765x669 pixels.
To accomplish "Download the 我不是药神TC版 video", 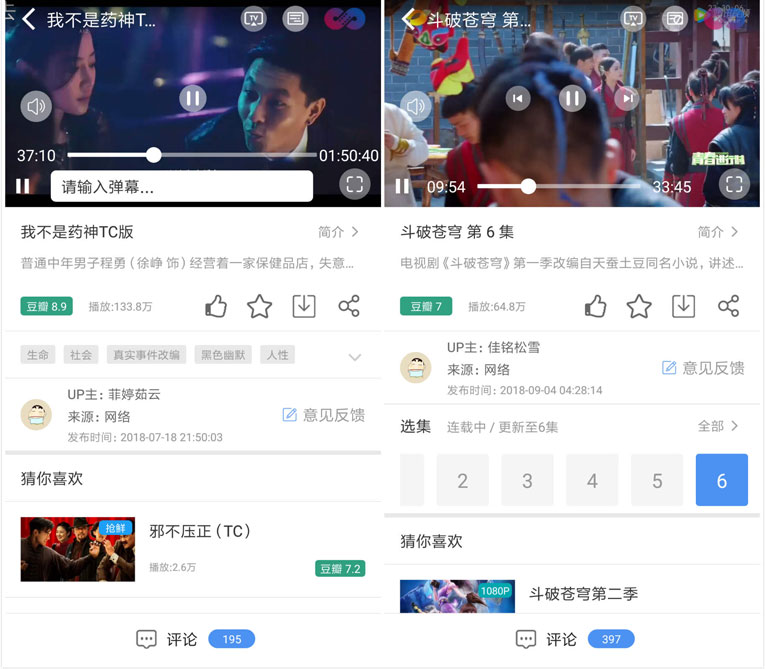I will click(x=304, y=307).
